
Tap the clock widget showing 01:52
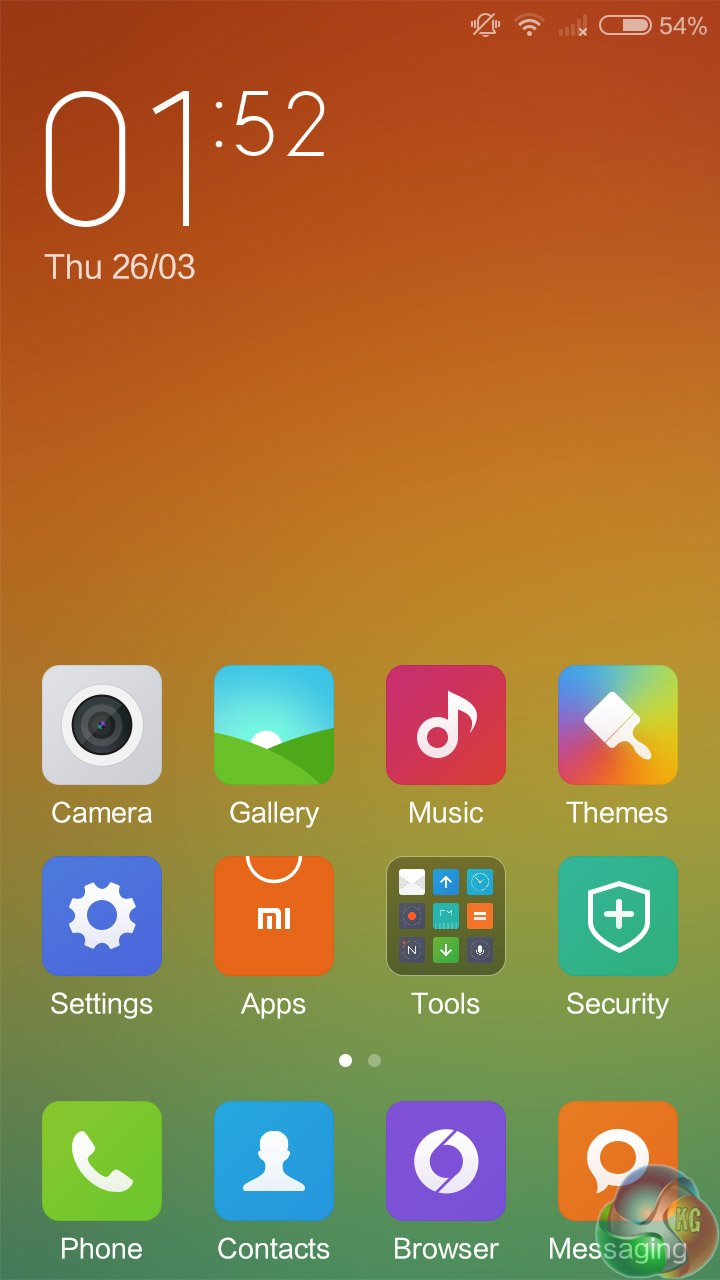(186, 160)
